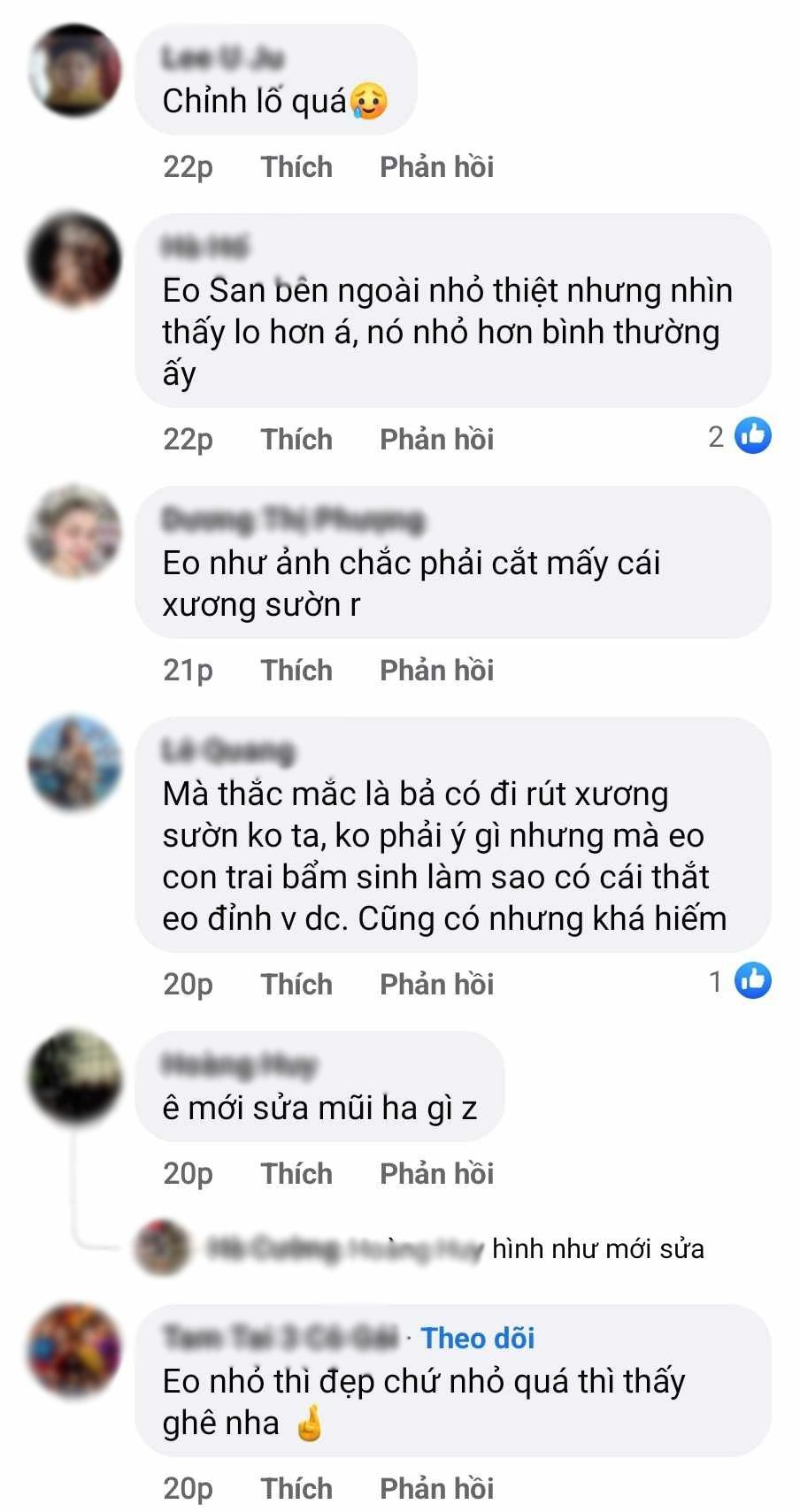View reactions on the "Eo San bên ngoài" comment
The height and width of the screenshot is (1512, 800).
740,436
